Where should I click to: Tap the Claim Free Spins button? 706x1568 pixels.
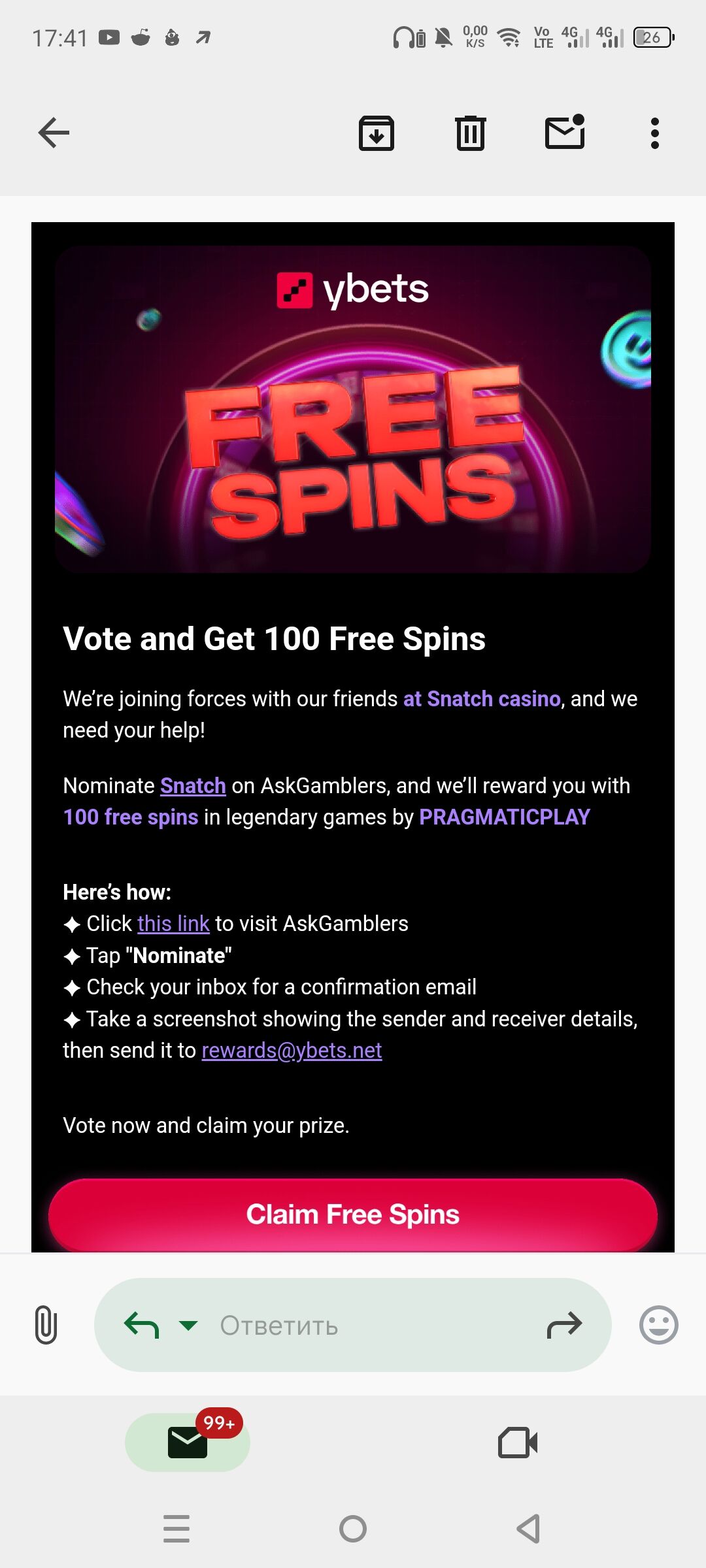(x=353, y=1215)
